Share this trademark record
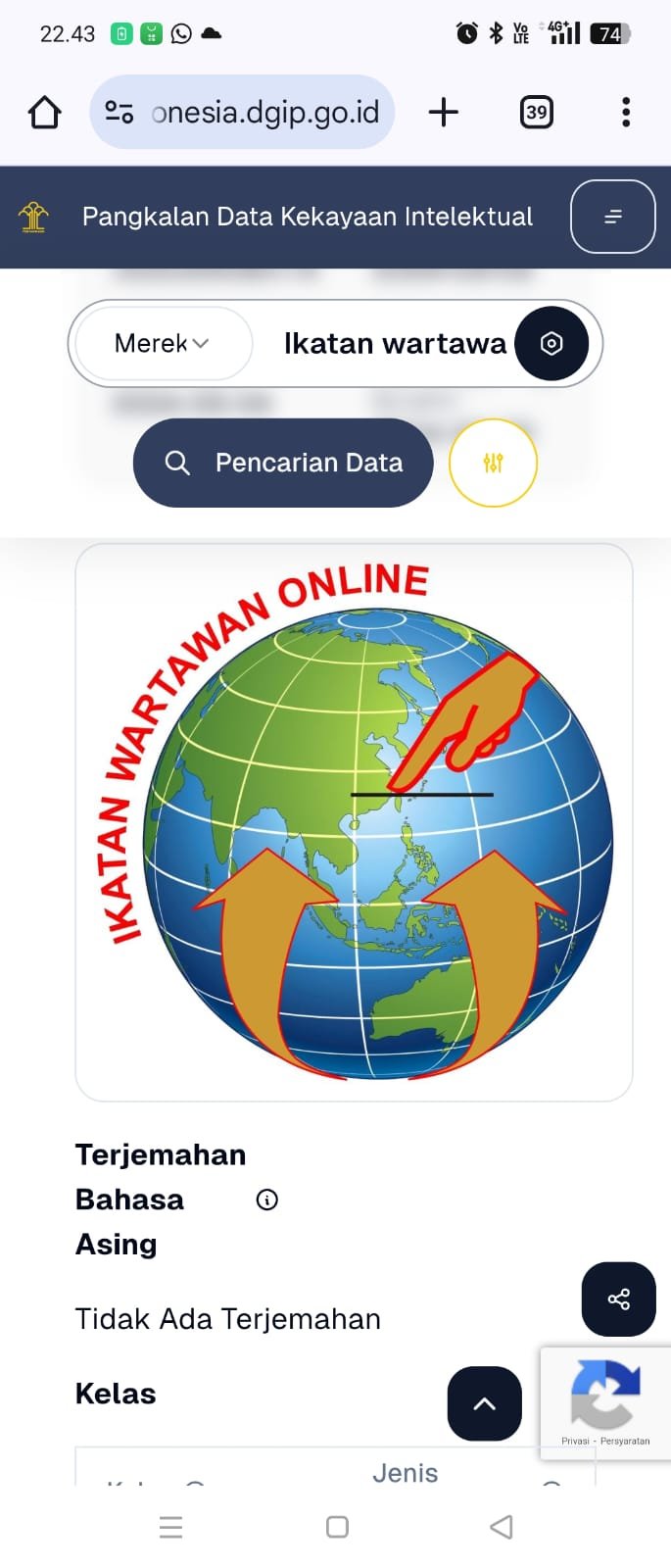 click(x=618, y=1299)
